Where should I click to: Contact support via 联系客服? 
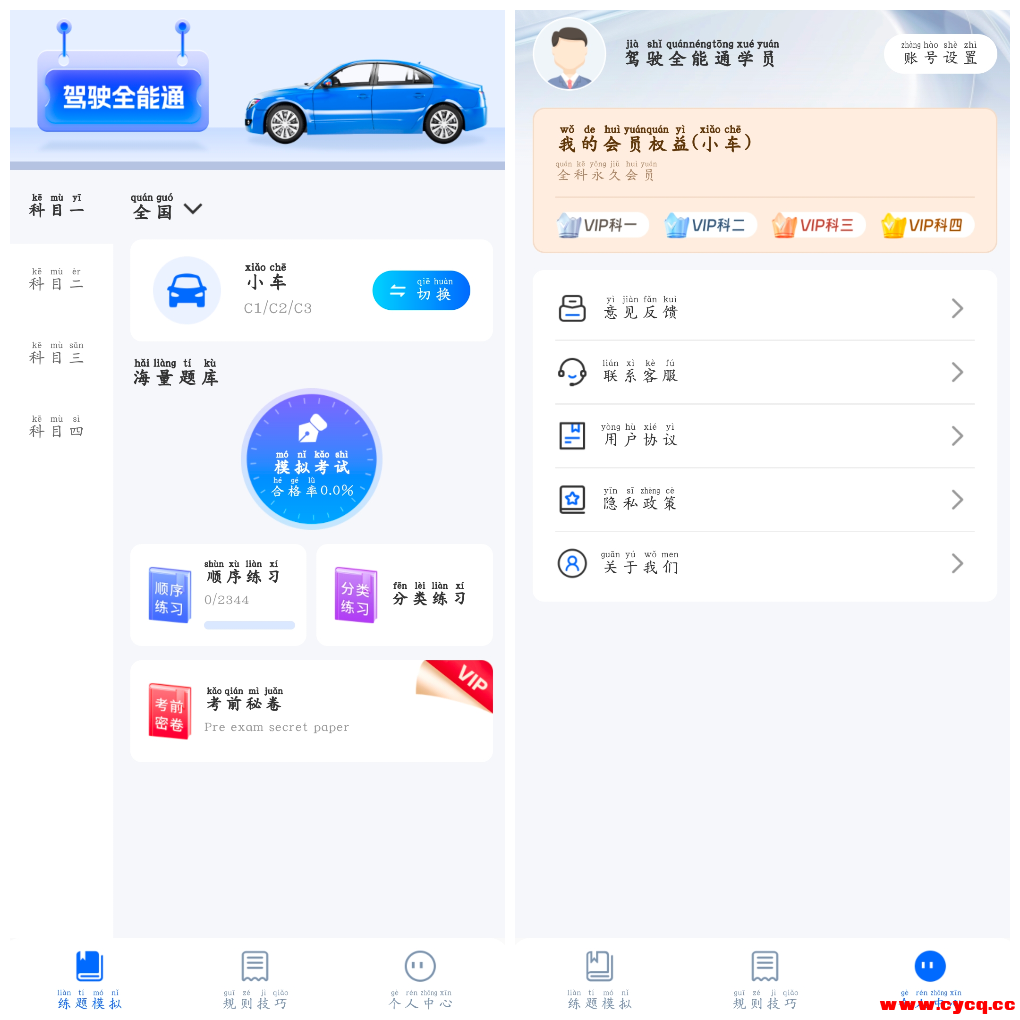[x=764, y=372]
